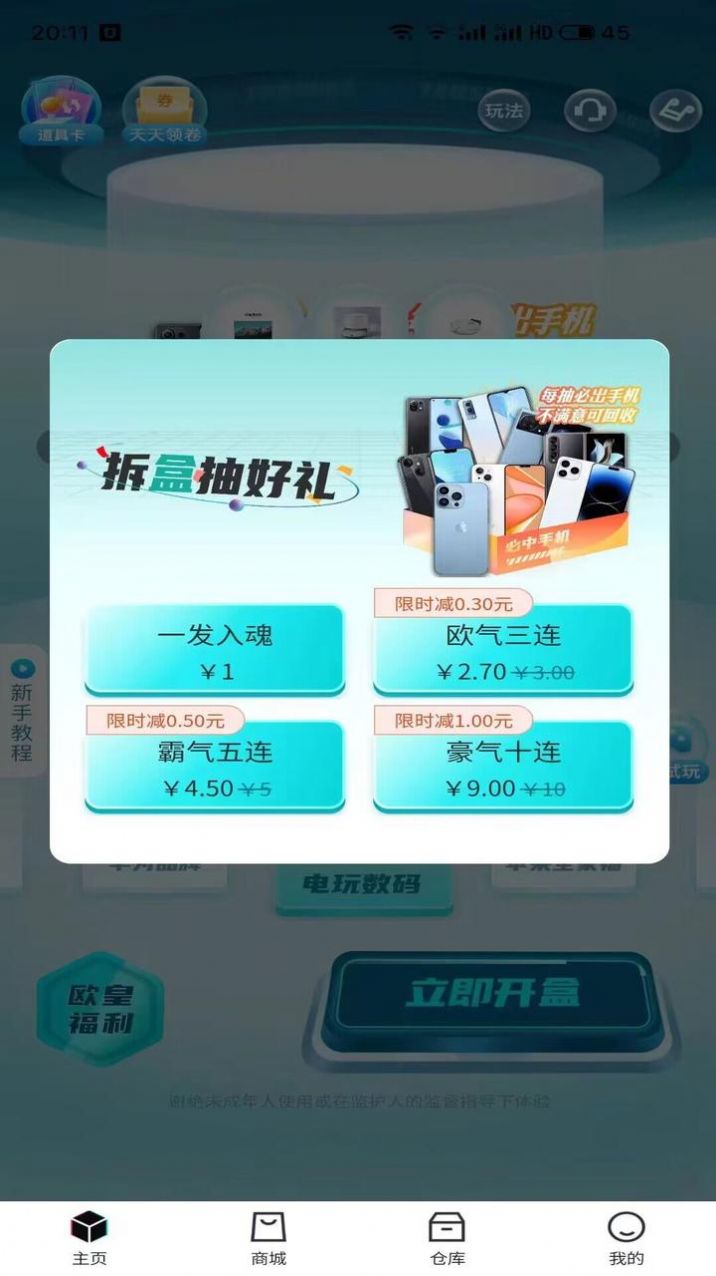Open the 我的 tab
Screen dimensions: 716x1276
point(626,1238)
